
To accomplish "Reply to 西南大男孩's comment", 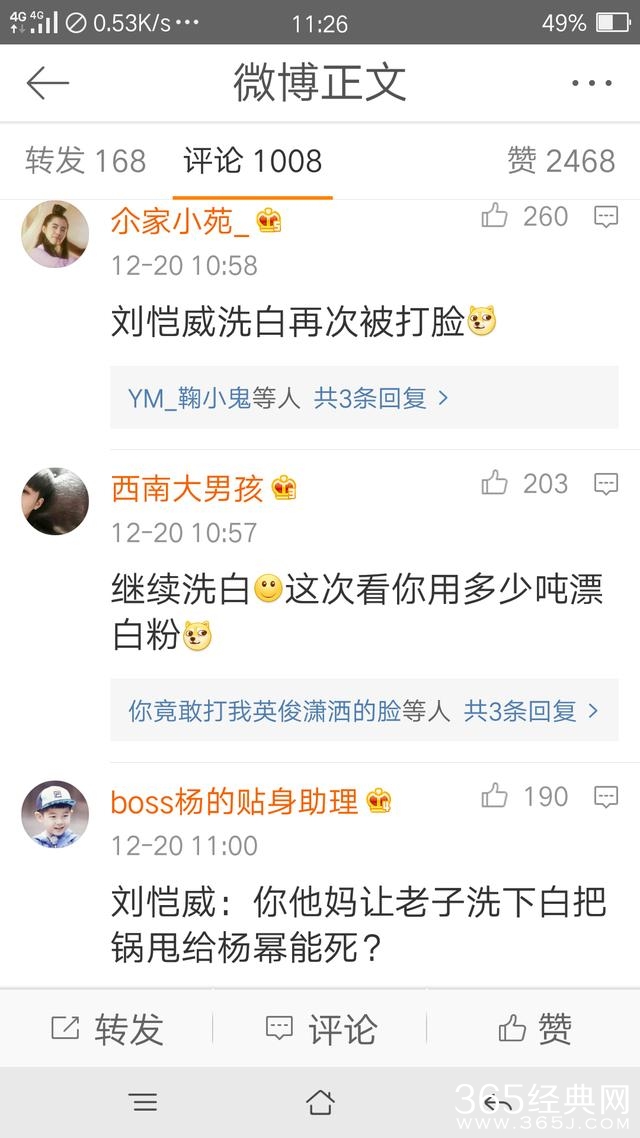I will [606, 485].
